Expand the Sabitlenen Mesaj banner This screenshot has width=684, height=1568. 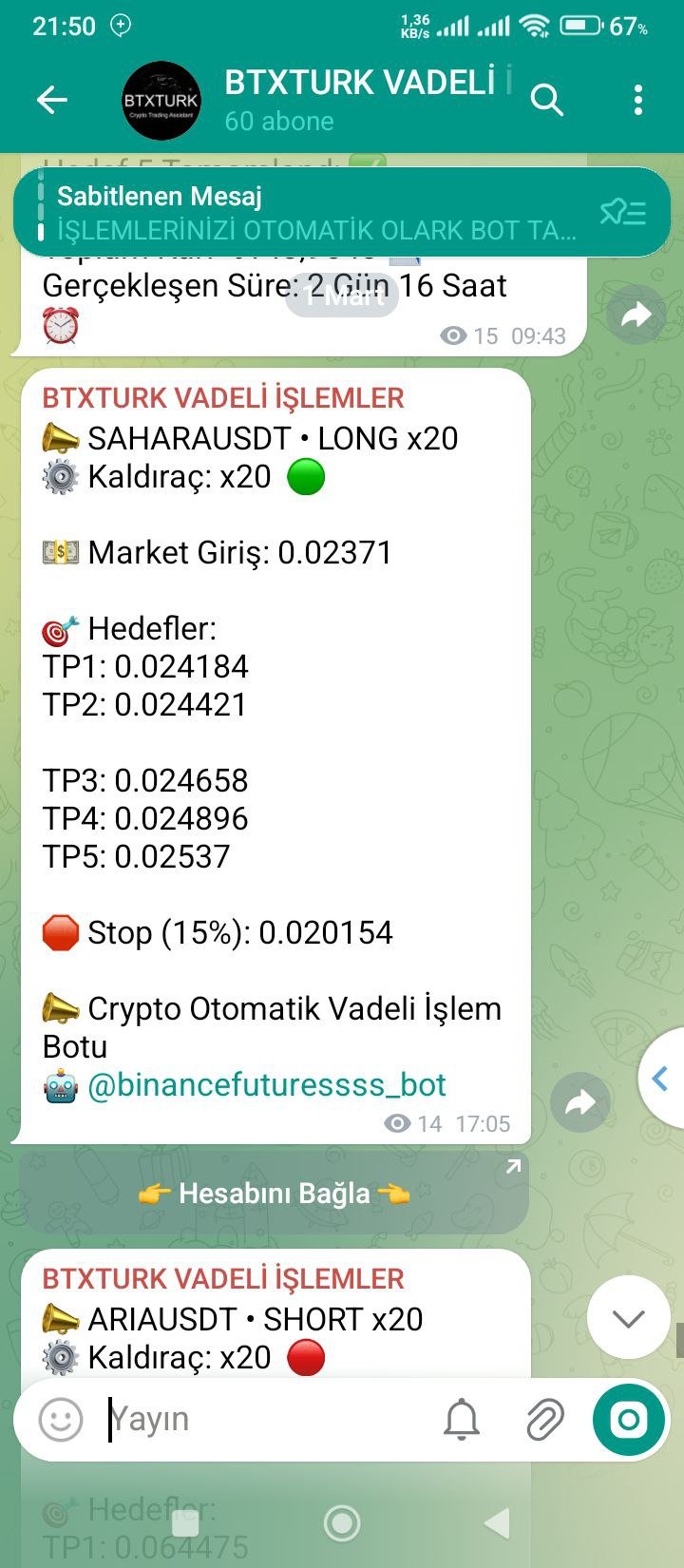tap(285, 211)
